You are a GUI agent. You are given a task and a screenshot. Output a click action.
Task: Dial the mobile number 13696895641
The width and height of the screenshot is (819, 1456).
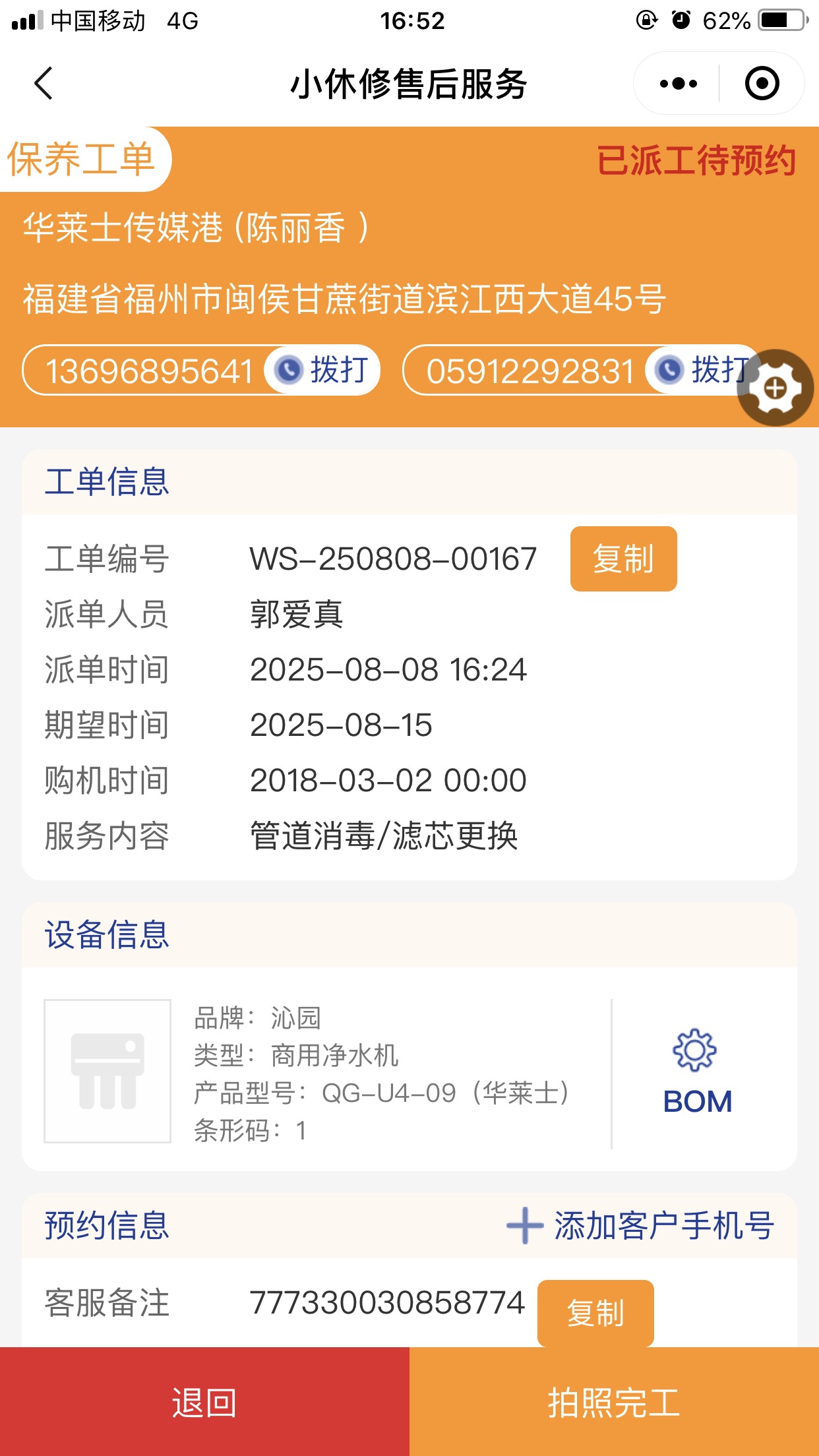[323, 370]
